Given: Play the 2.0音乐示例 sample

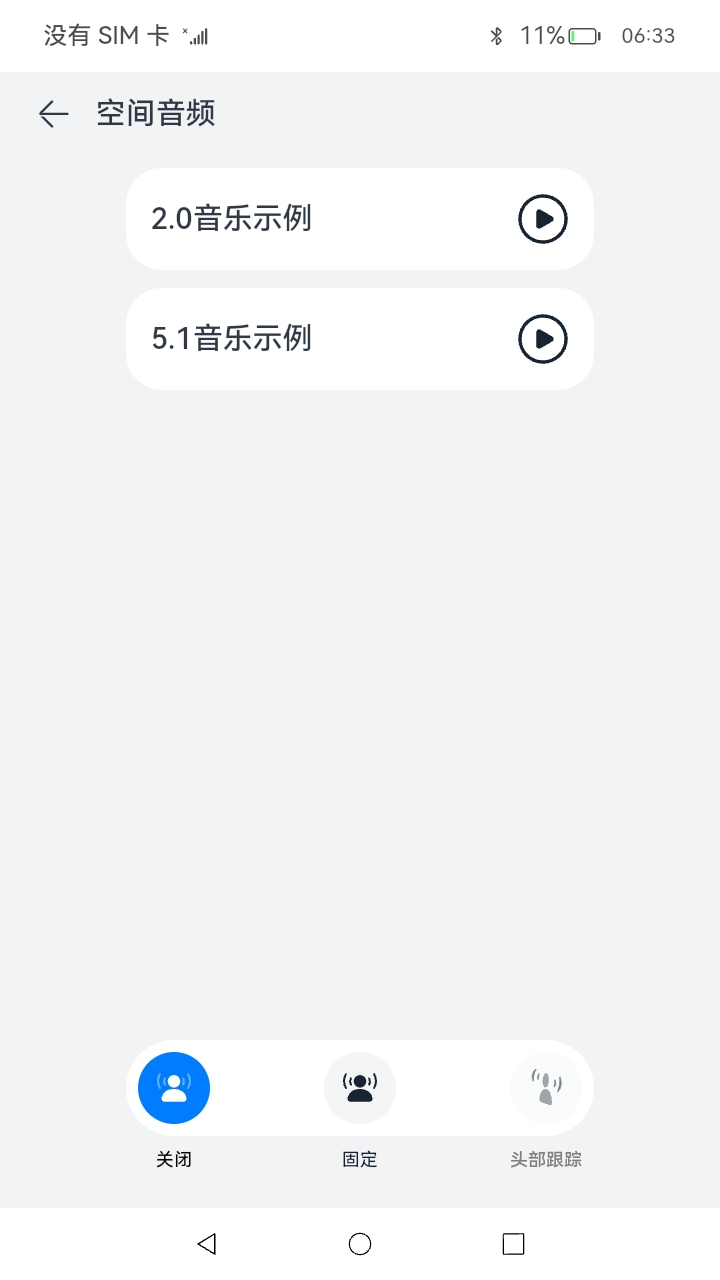Looking at the screenshot, I should [x=542, y=219].
